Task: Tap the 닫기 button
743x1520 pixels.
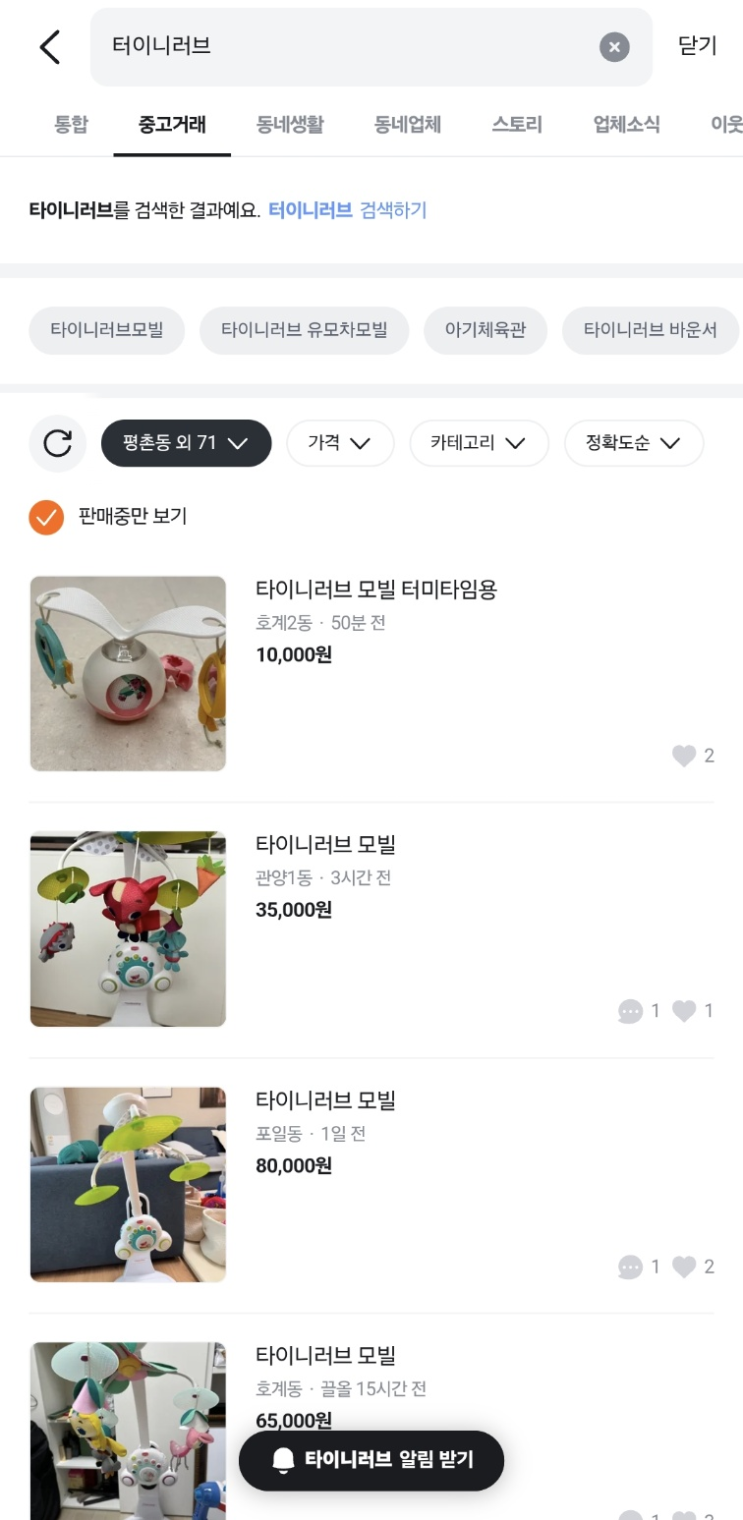Action: 697,46
